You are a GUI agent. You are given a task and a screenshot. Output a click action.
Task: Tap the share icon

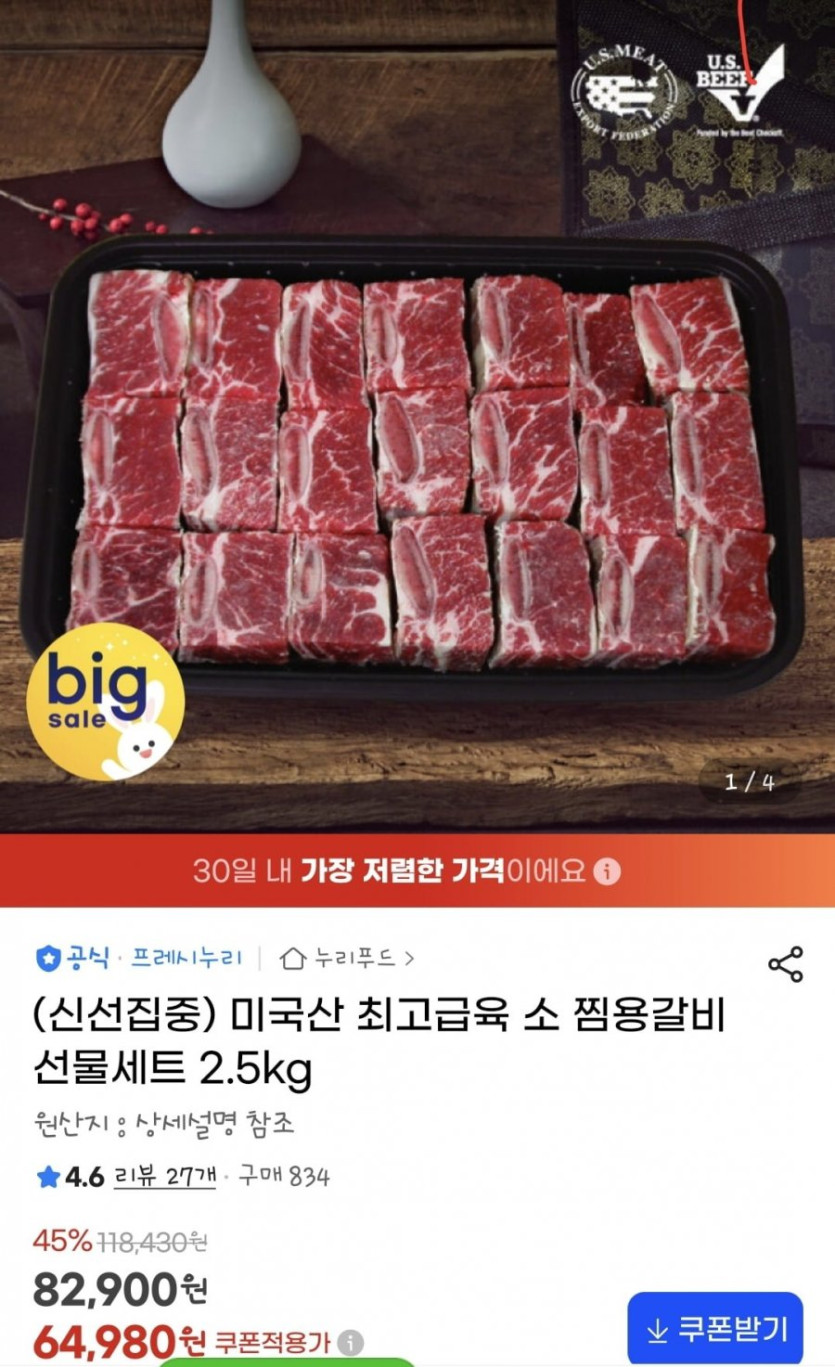(x=783, y=964)
